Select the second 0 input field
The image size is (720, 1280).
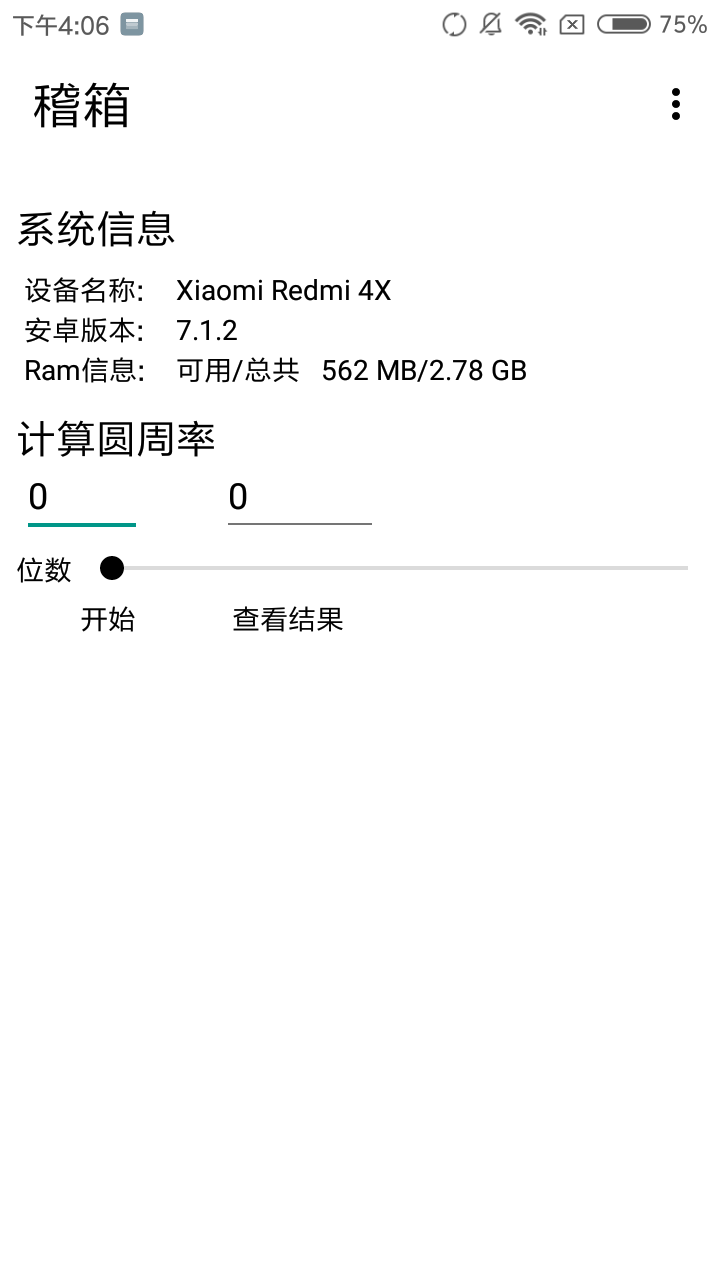click(298, 497)
